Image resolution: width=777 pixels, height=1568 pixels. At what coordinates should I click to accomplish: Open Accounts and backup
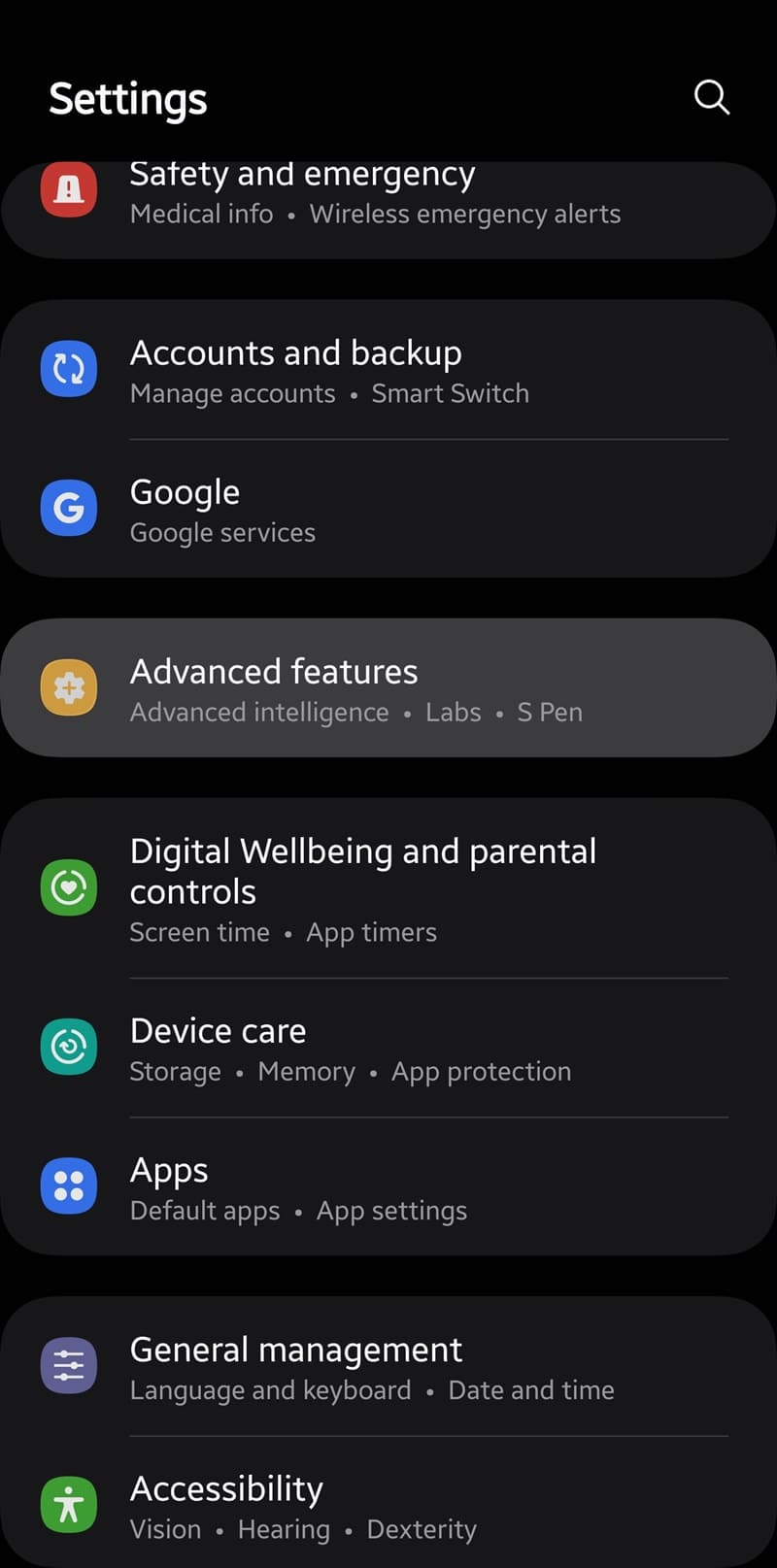388,370
